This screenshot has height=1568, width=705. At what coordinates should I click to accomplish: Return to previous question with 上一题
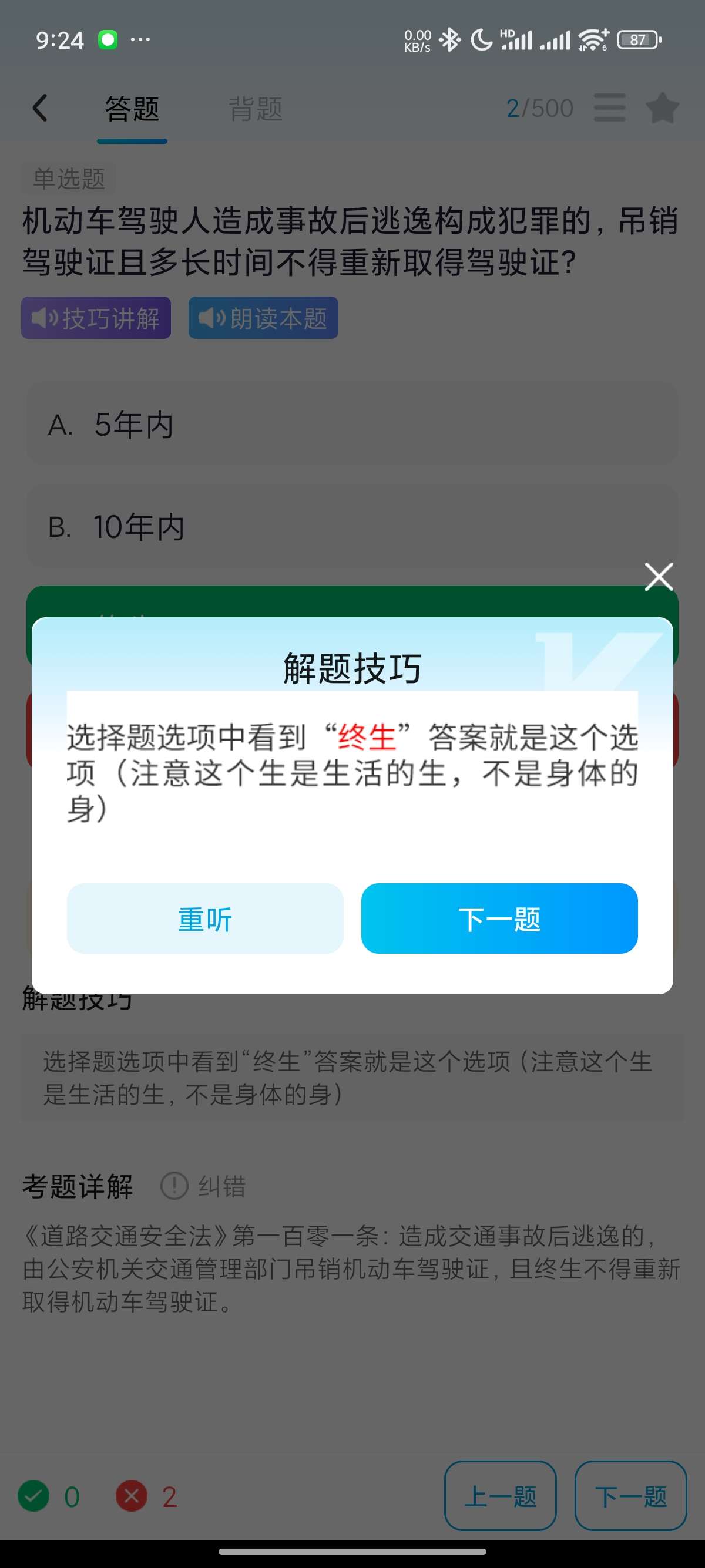[x=501, y=1496]
